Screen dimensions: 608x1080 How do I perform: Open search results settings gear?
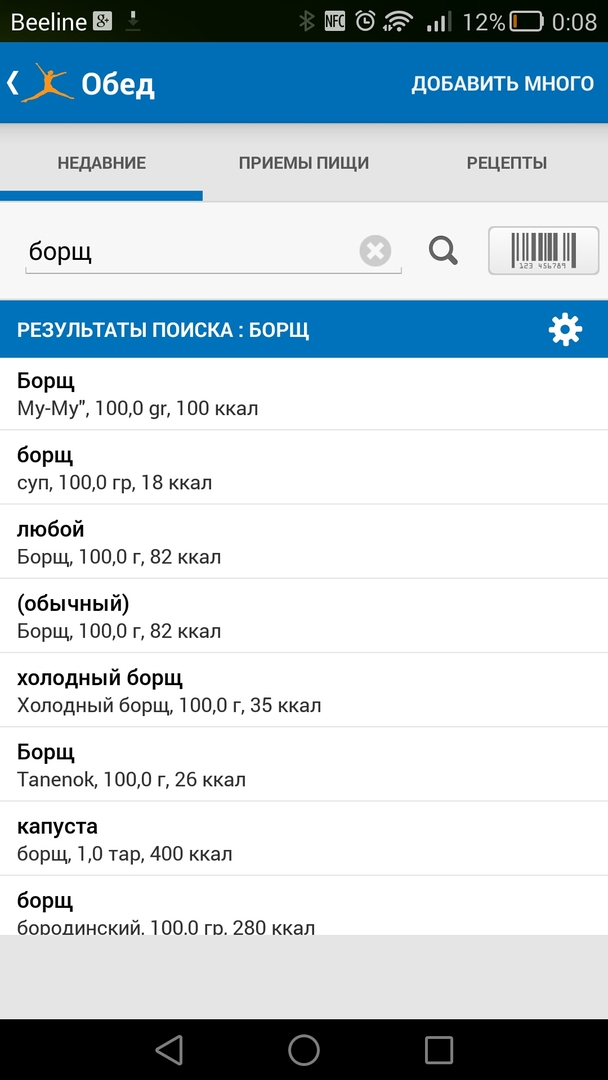pyautogui.click(x=565, y=330)
